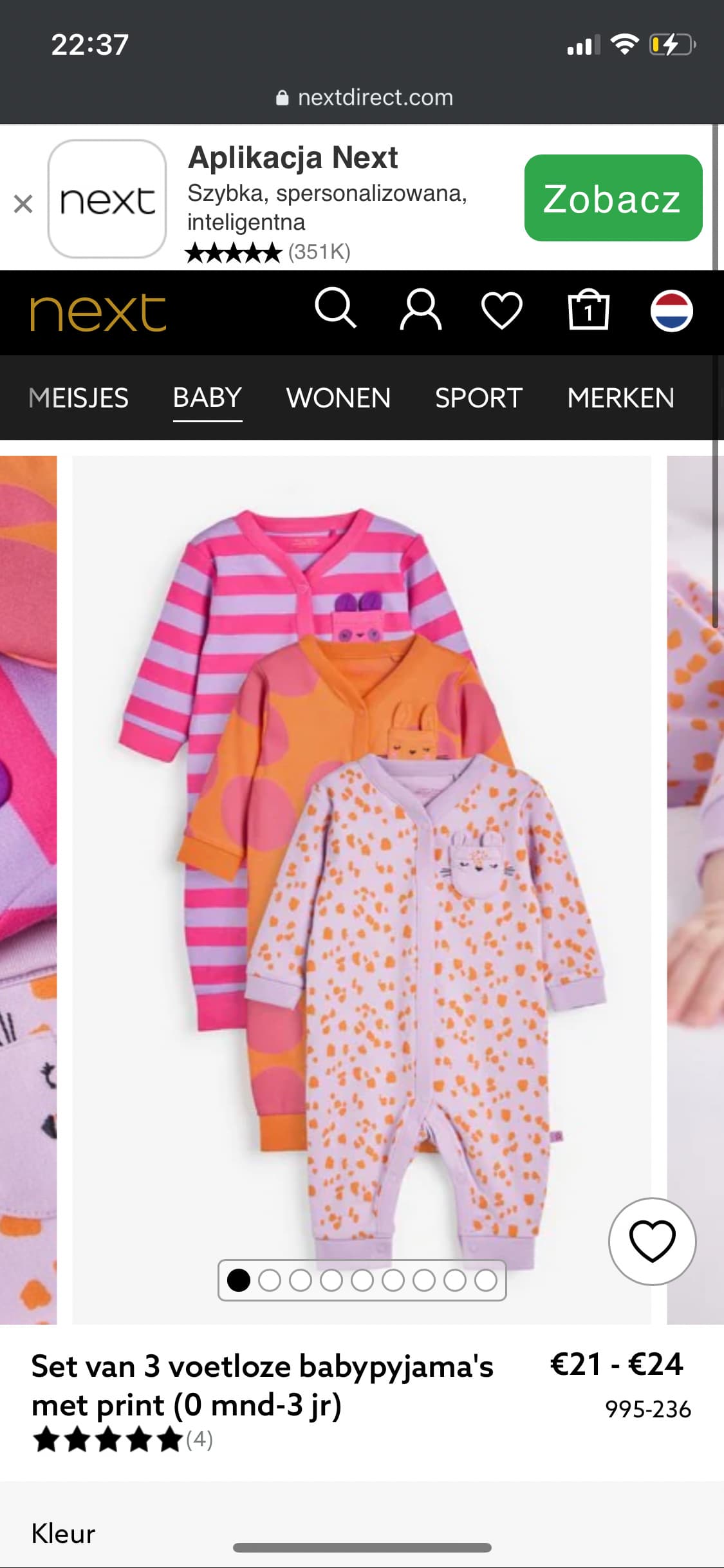Tap the green Zobacz button
Image resolution: width=724 pixels, height=1568 pixels.
613,198
